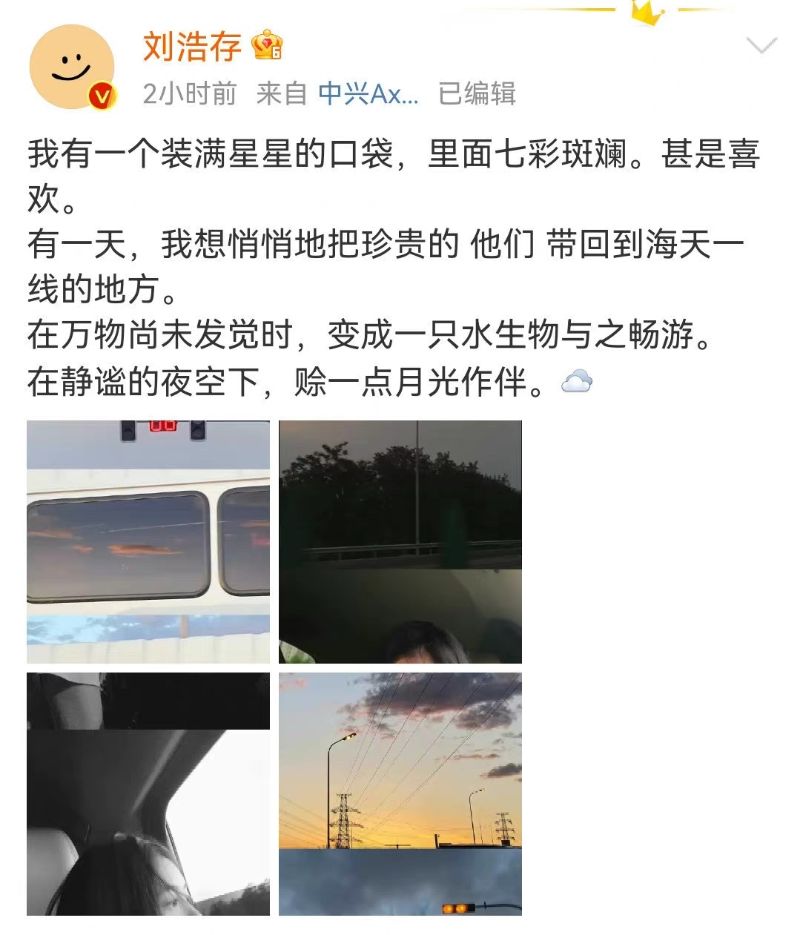Open the sunset power lines photo

tap(400, 793)
